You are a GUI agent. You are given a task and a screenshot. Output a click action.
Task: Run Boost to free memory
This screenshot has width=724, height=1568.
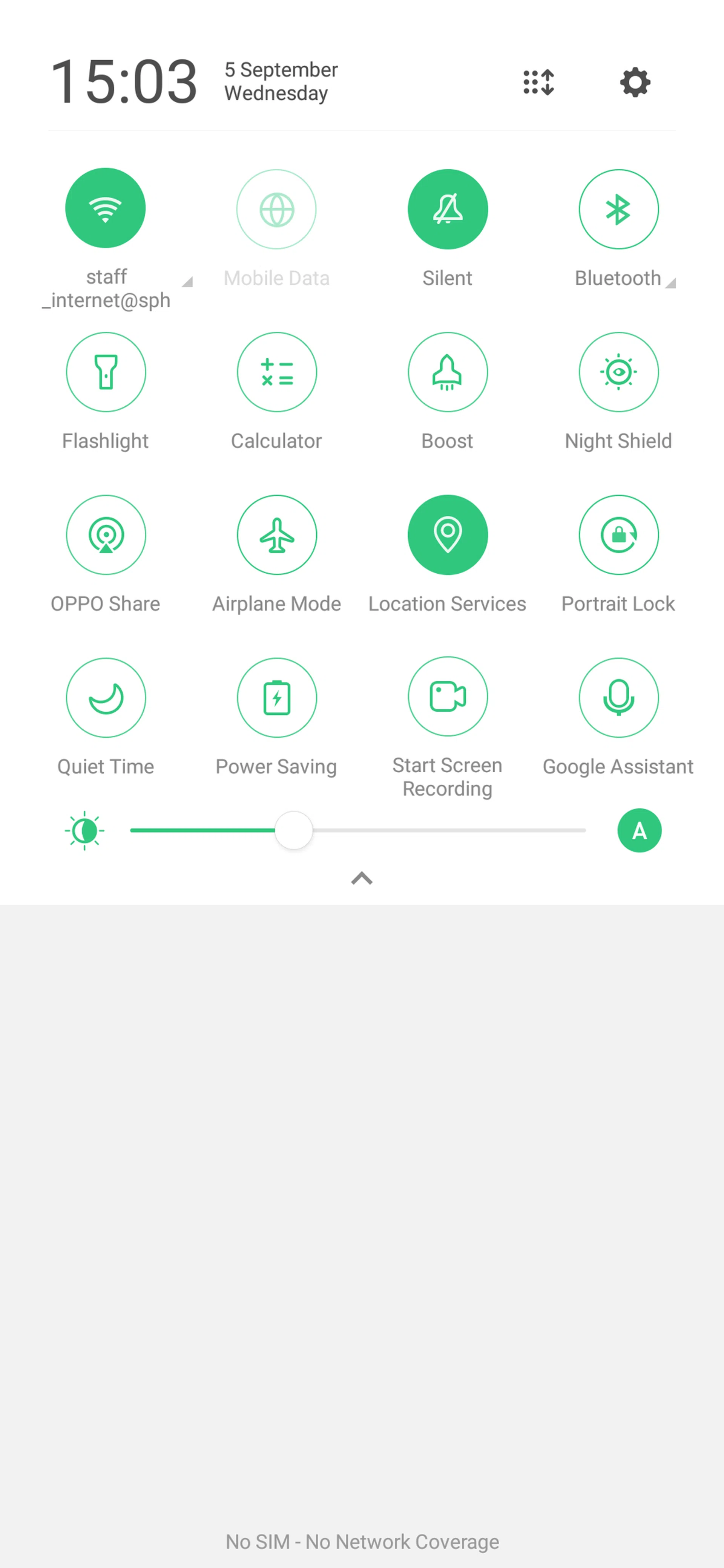[x=448, y=372]
